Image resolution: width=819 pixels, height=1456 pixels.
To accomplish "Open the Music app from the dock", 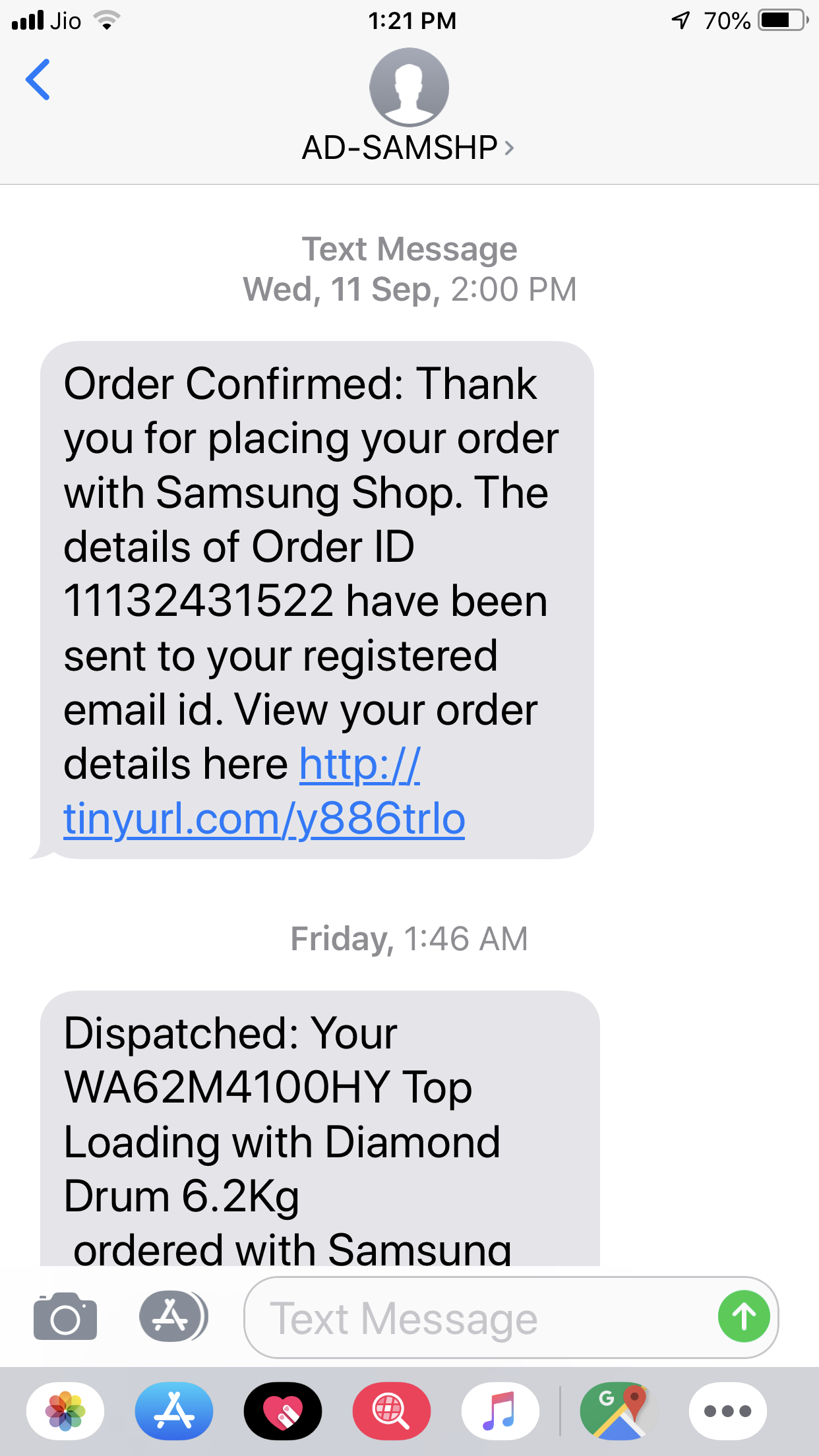I will pyautogui.click(x=501, y=1411).
